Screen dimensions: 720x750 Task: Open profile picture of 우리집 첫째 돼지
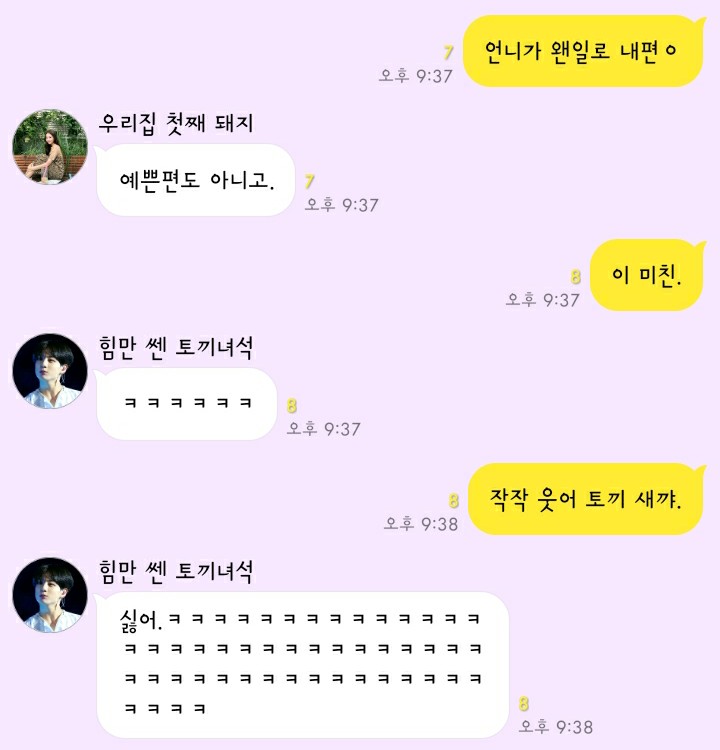coord(50,147)
